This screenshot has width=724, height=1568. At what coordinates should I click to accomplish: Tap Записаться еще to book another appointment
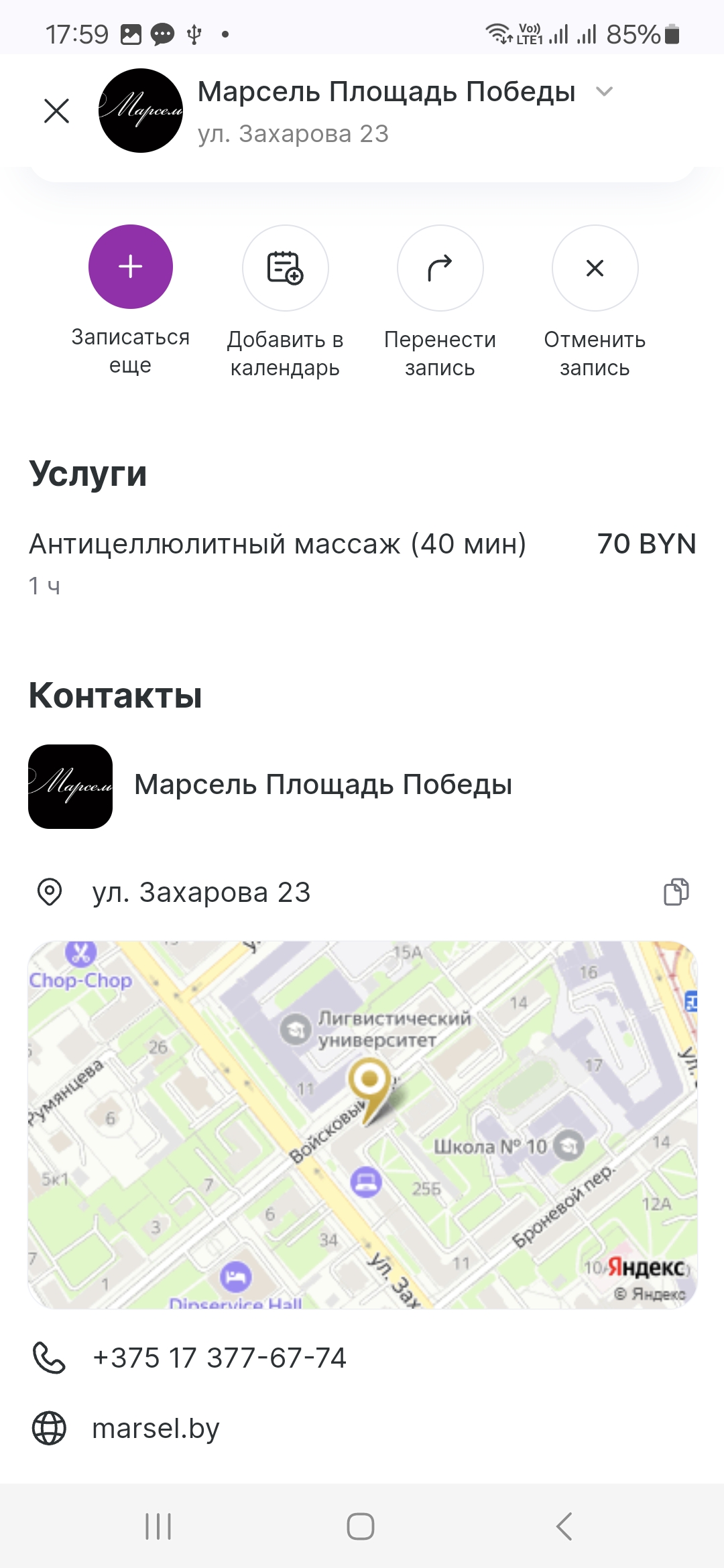131,267
